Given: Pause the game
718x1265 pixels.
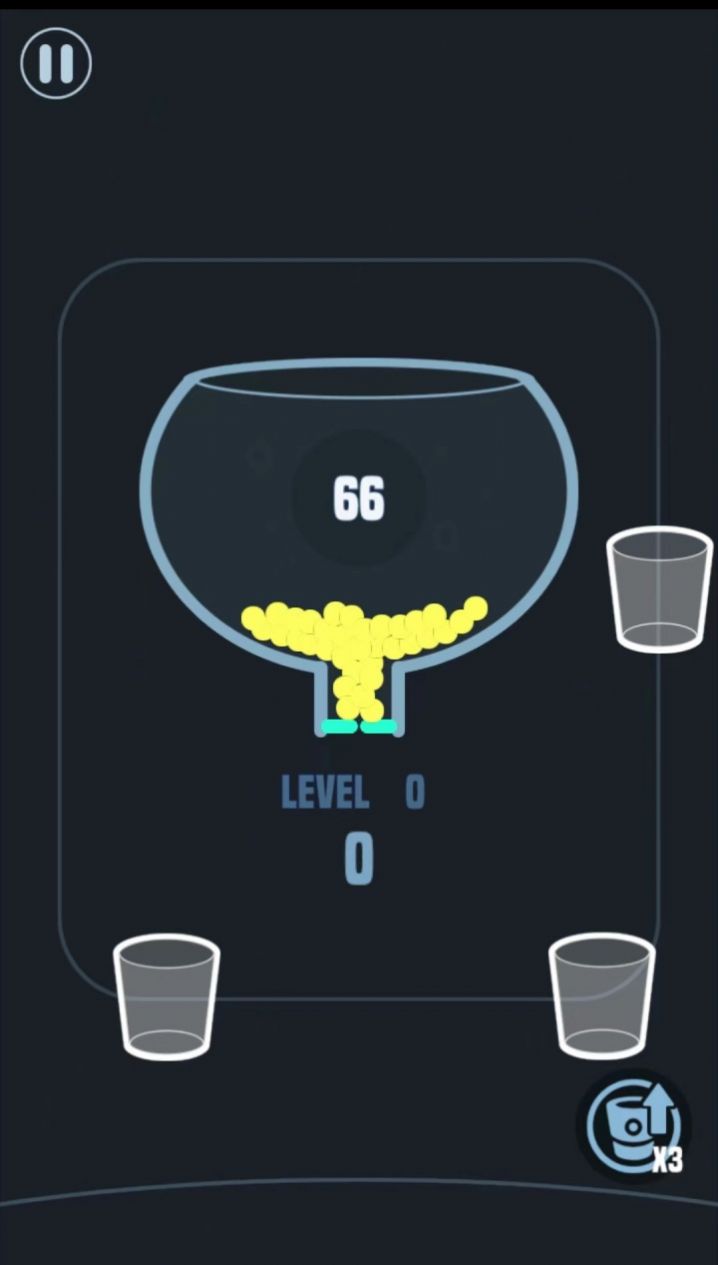Looking at the screenshot, I should click(x=56, y=64).
